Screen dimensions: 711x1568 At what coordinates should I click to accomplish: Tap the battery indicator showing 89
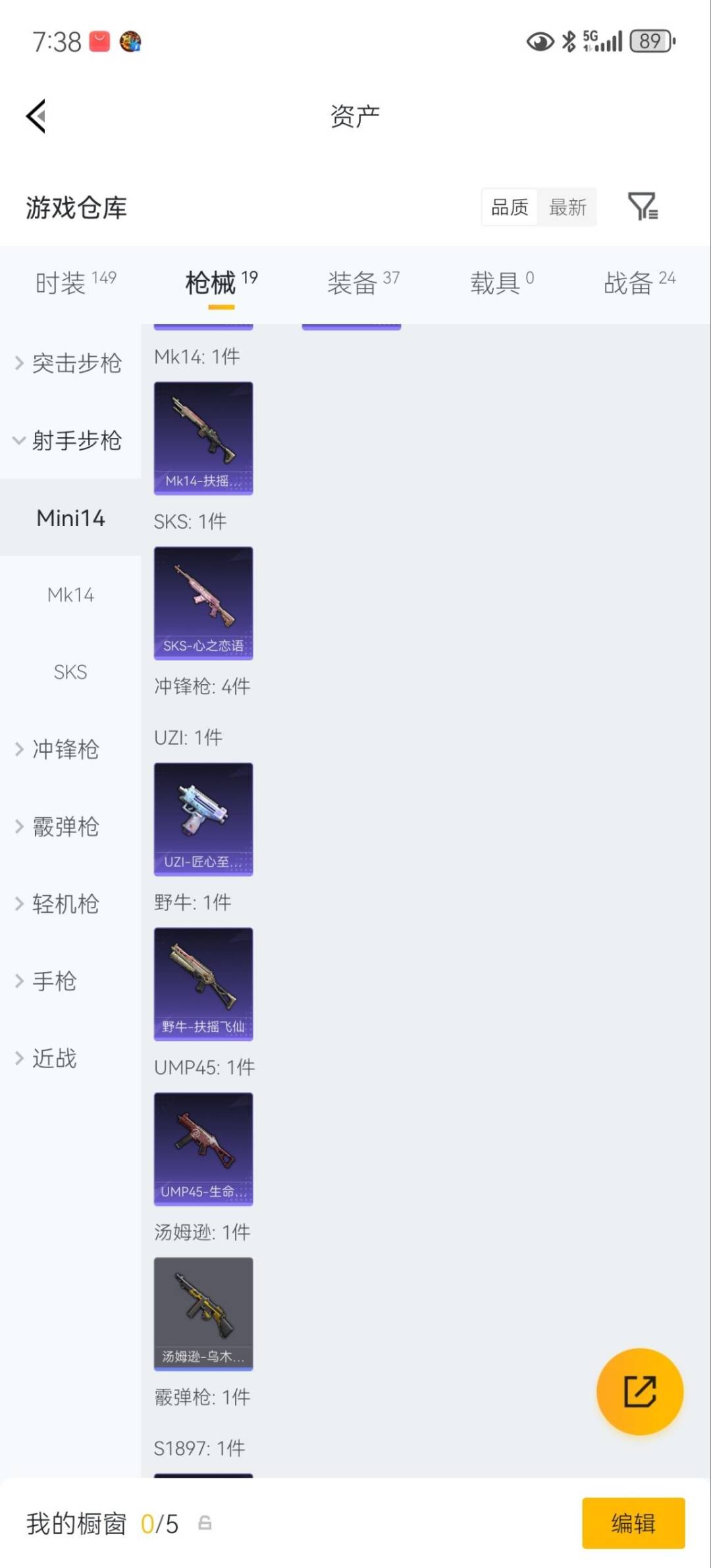[651, 41]
